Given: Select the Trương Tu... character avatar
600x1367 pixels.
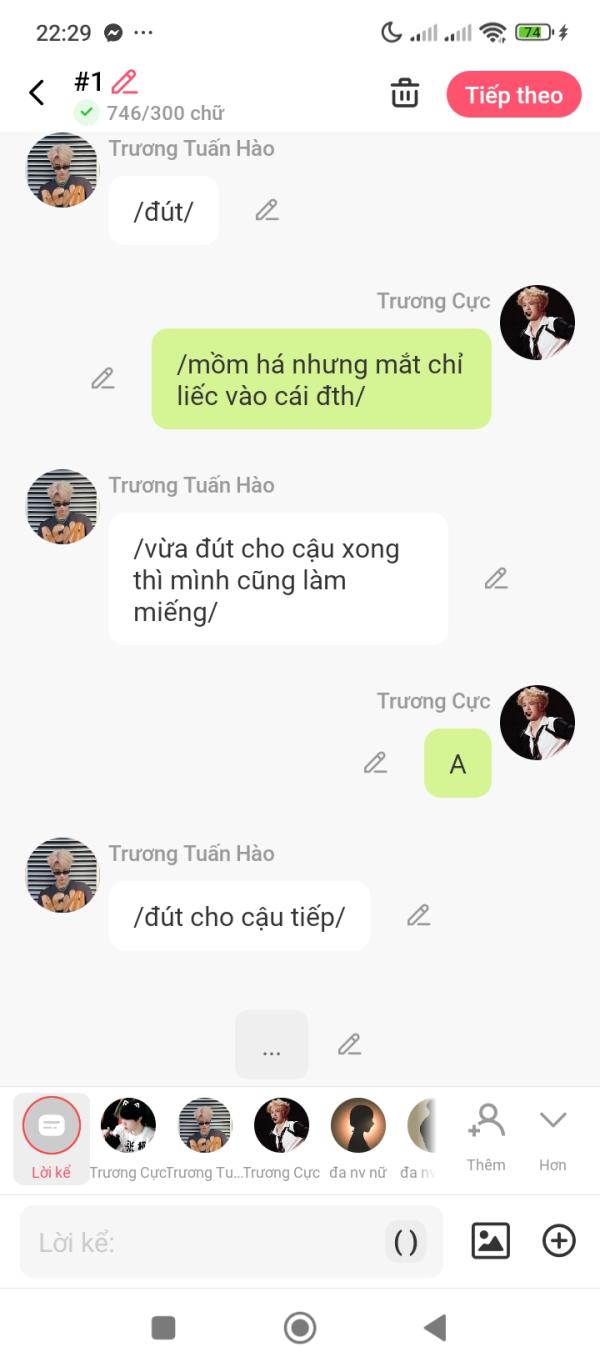Looking at the screenshot, I should click(x=205, y=1126).
